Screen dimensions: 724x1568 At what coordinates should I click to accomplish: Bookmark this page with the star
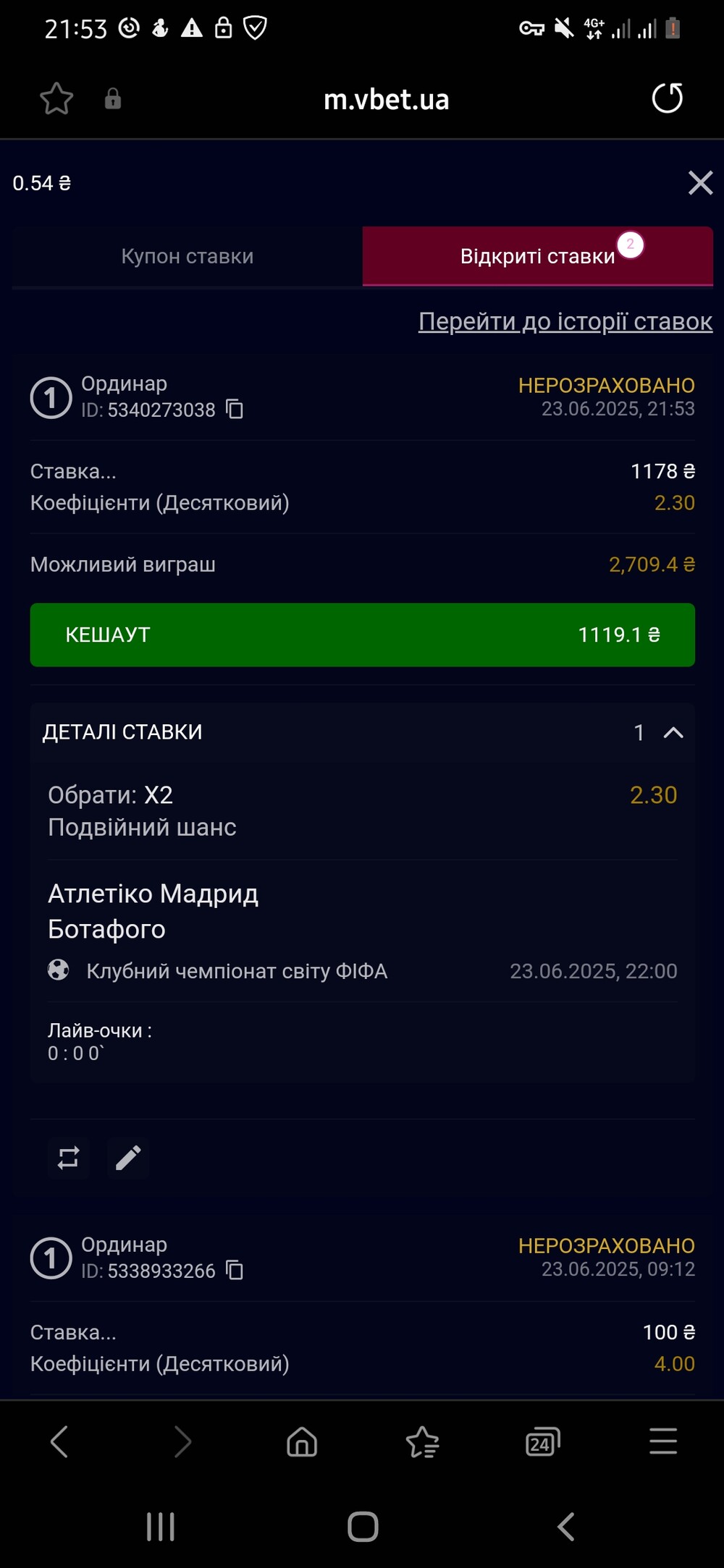click(x=56, y=98)
